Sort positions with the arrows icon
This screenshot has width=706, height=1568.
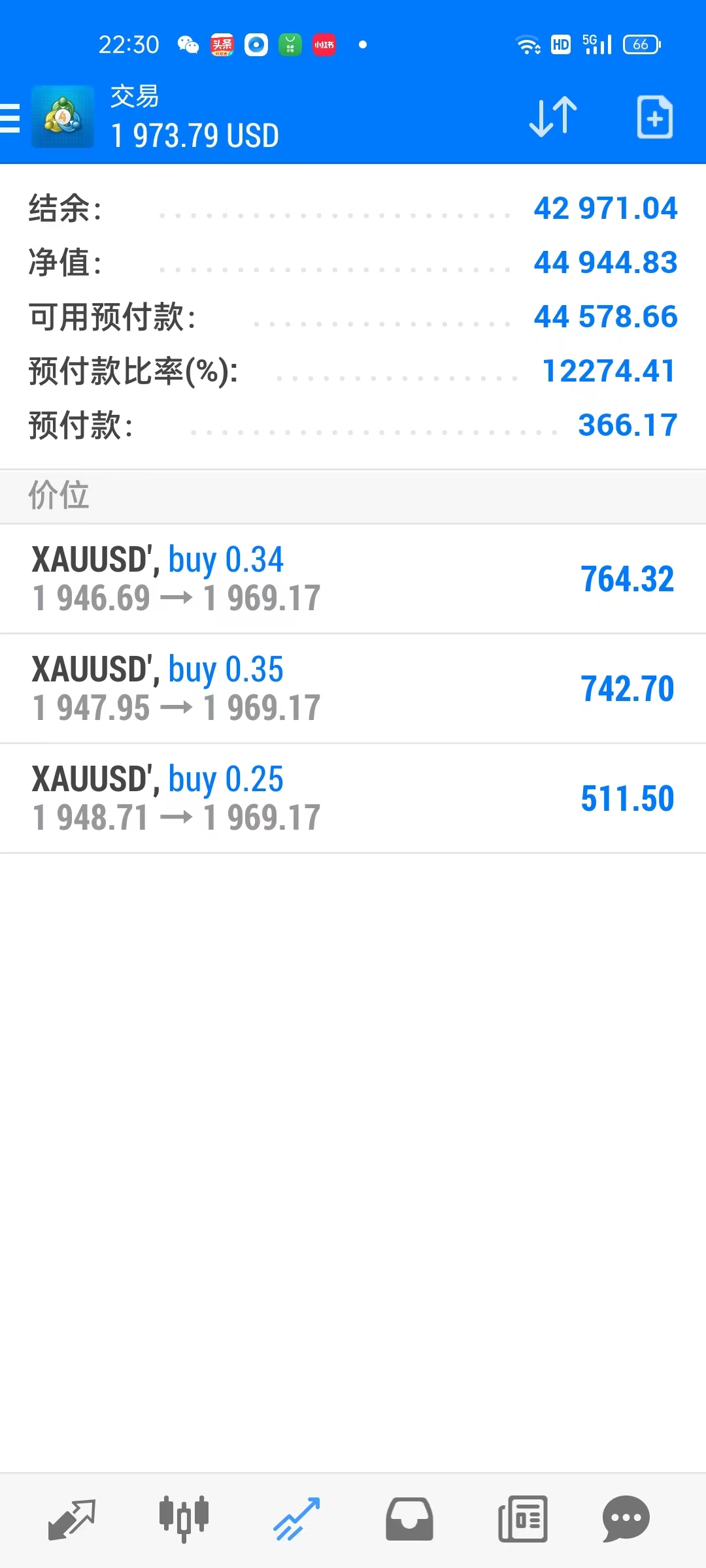[x=553, y=118]
